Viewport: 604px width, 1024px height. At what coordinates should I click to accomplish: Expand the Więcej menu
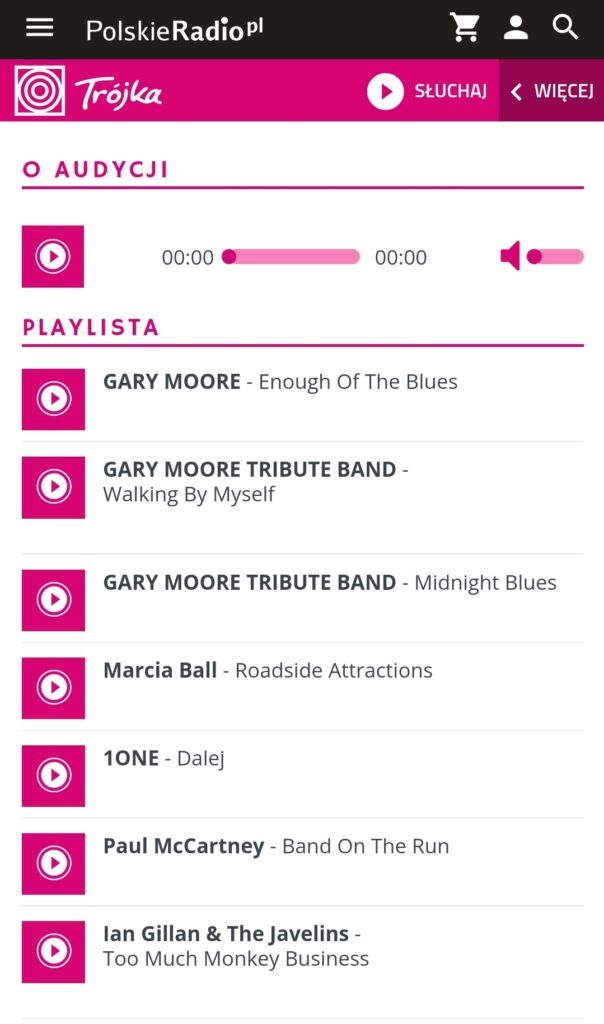pos(551,91)
